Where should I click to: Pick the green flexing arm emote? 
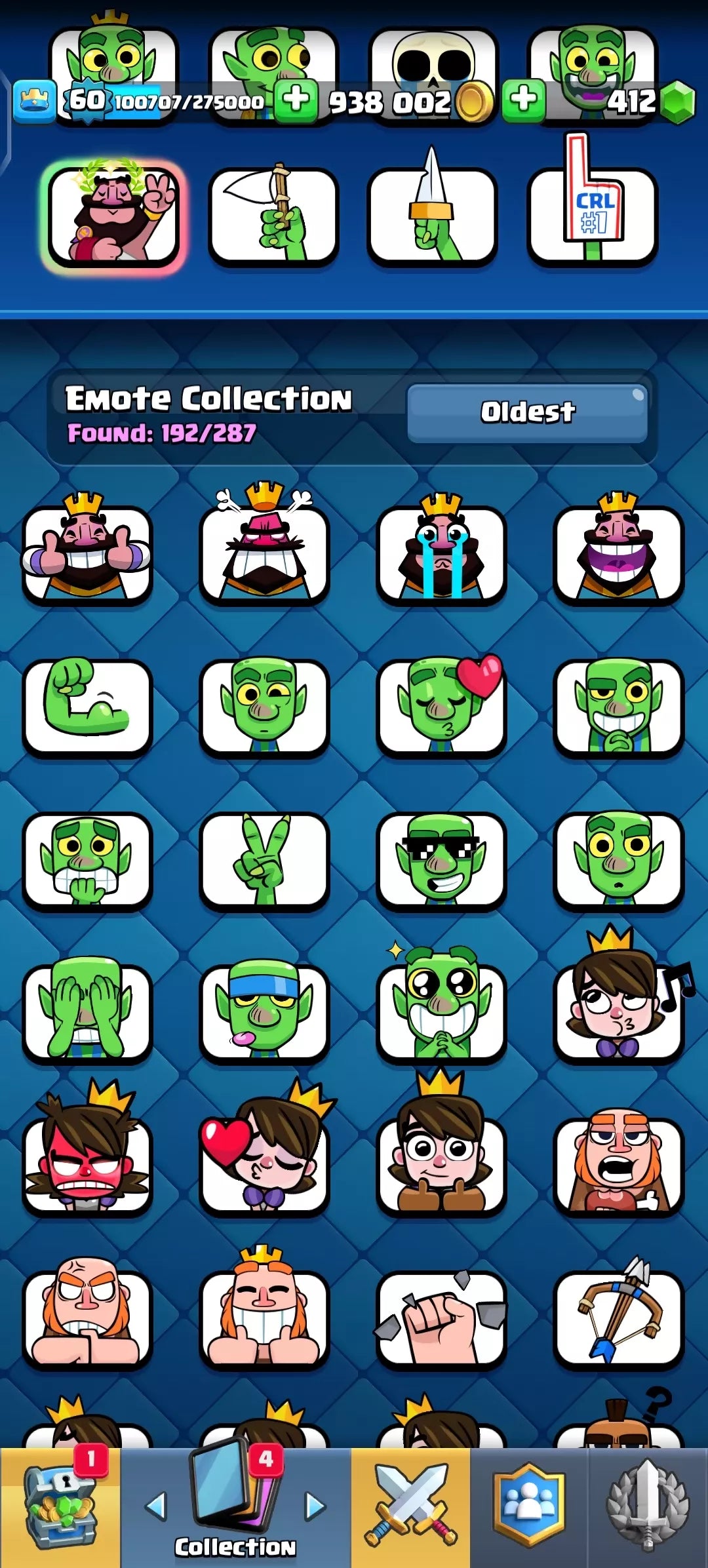click(87, 707)
